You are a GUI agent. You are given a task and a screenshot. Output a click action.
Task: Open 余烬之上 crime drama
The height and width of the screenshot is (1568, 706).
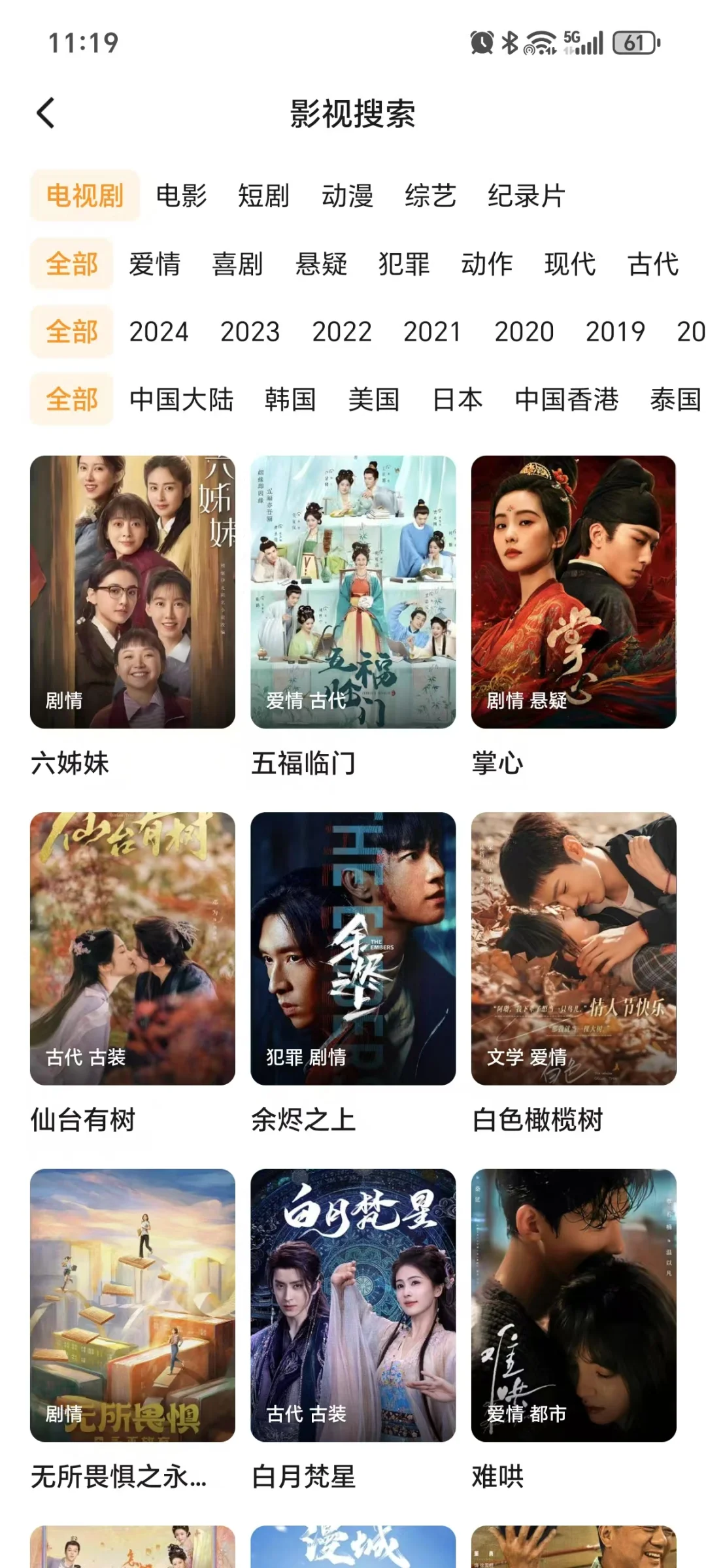(353, 948)
